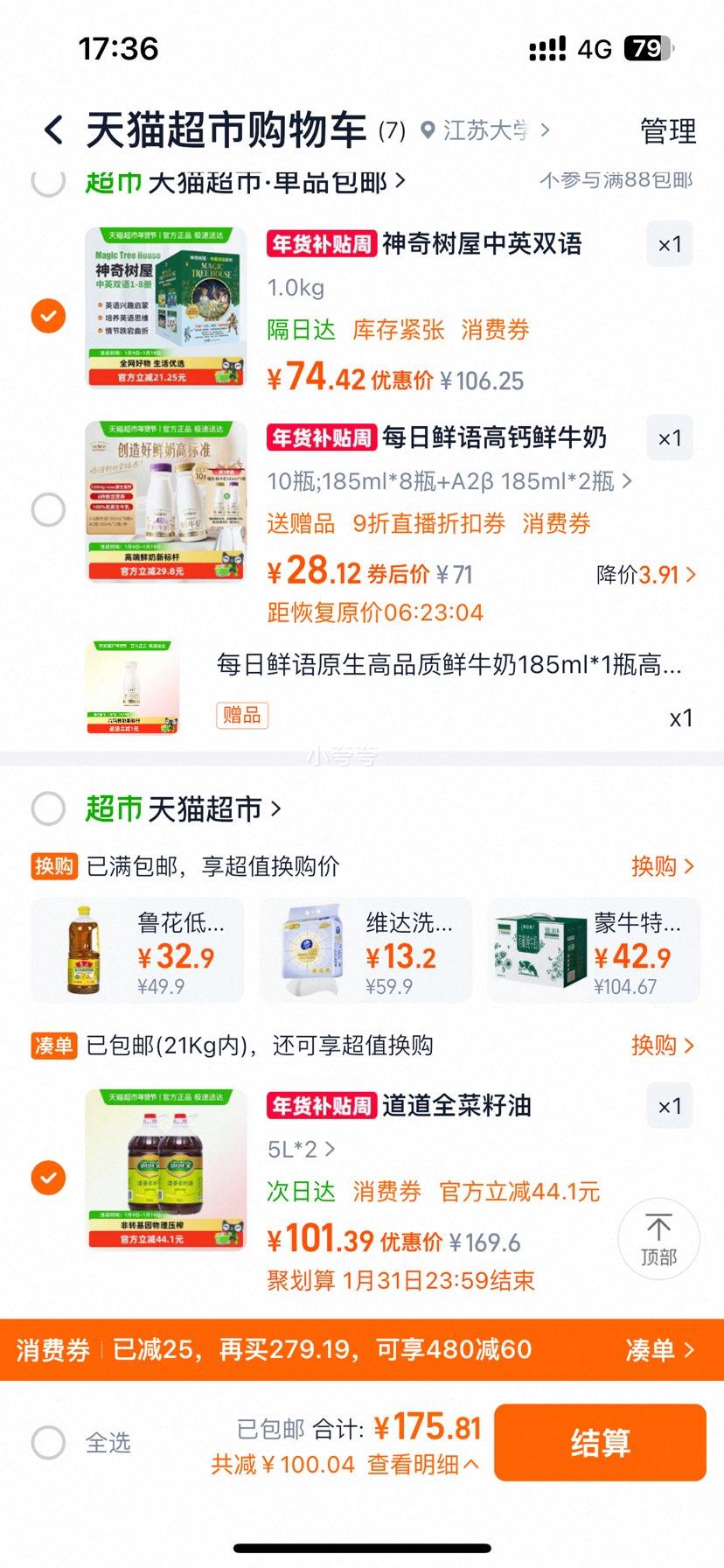Enable the 全选 select-all checkbox

coord(48,1444)
